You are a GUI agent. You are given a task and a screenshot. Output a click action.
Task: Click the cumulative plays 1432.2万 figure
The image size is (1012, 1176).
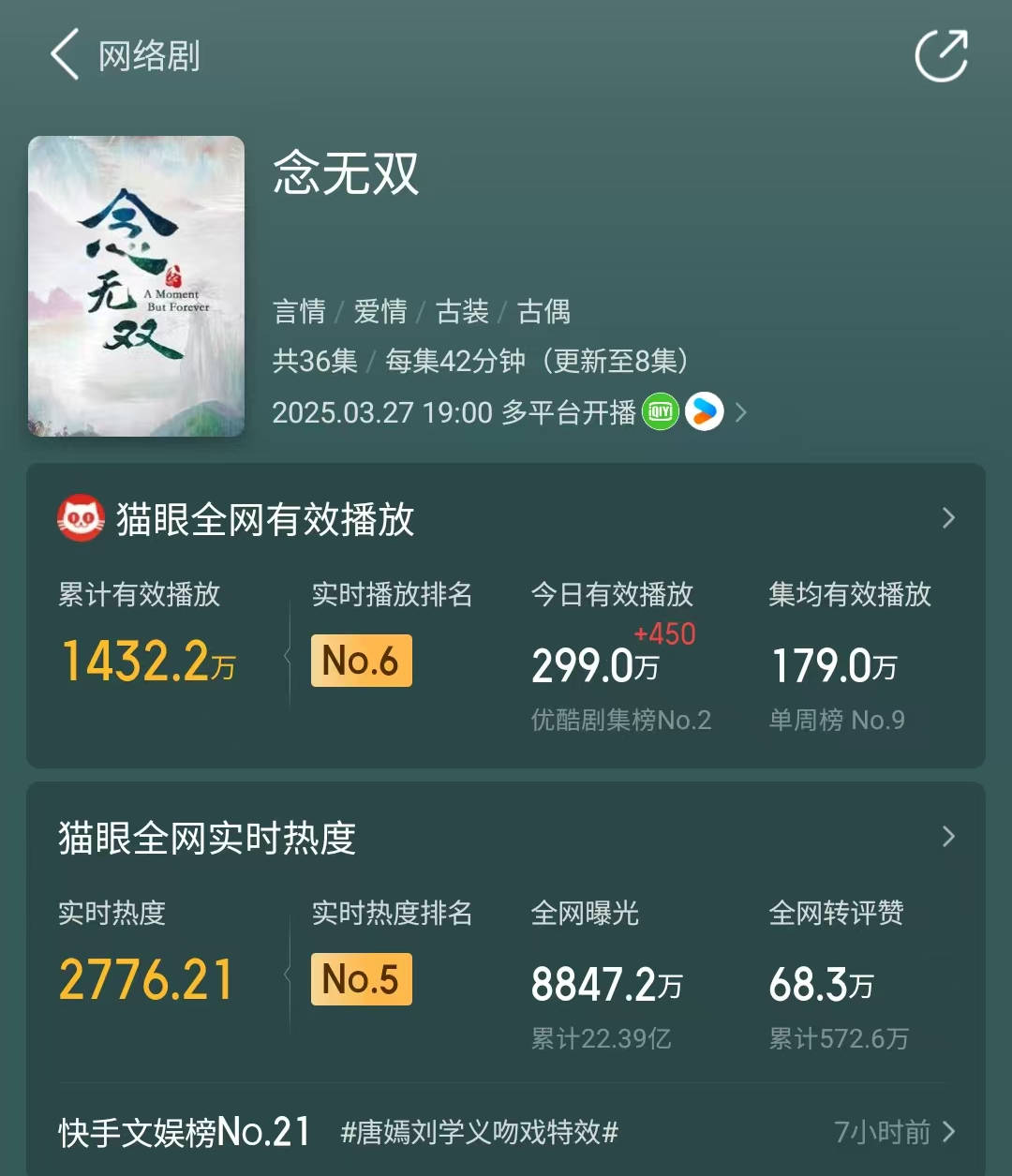click(147, 663)
